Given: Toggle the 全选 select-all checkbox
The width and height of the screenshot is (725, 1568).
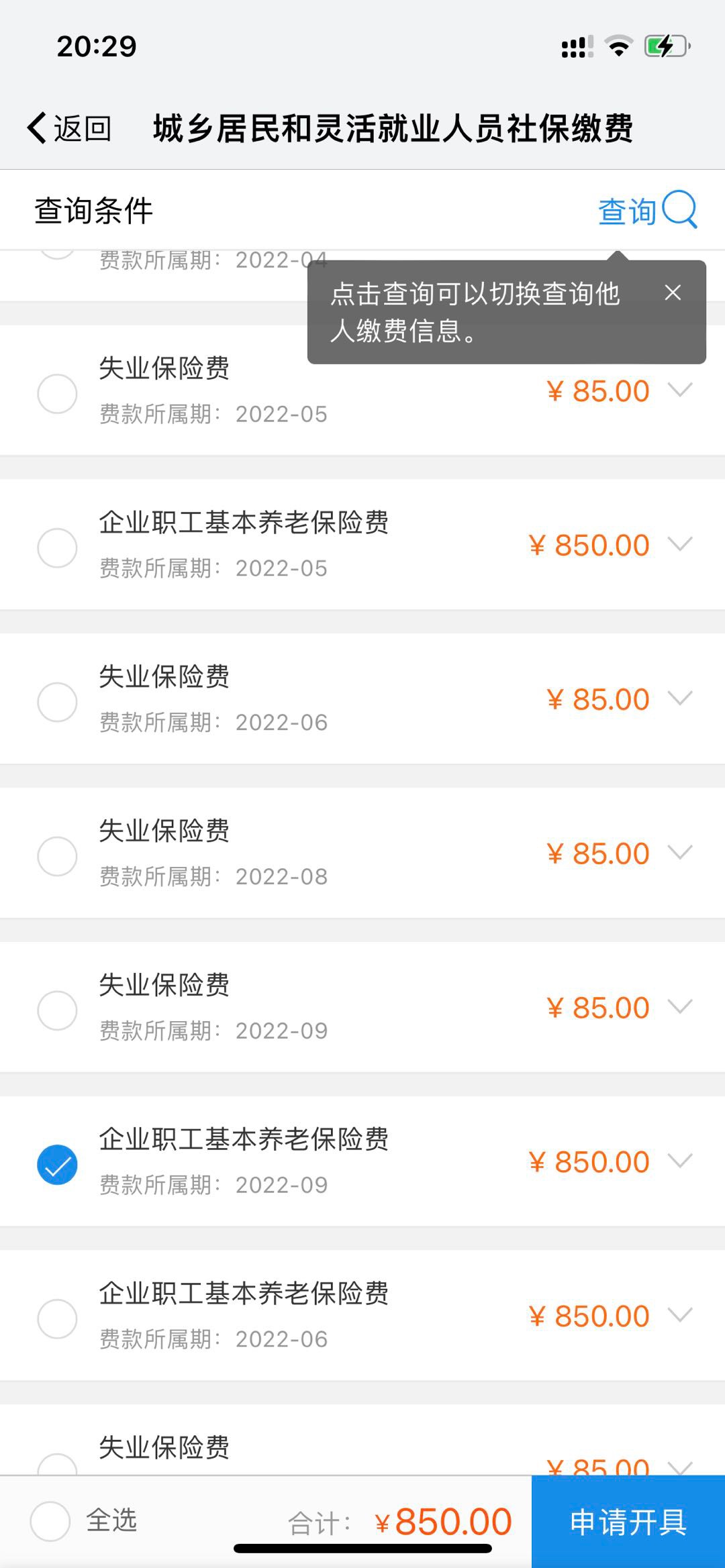Looking at the screenshot, I should [x=50, y=1521].
